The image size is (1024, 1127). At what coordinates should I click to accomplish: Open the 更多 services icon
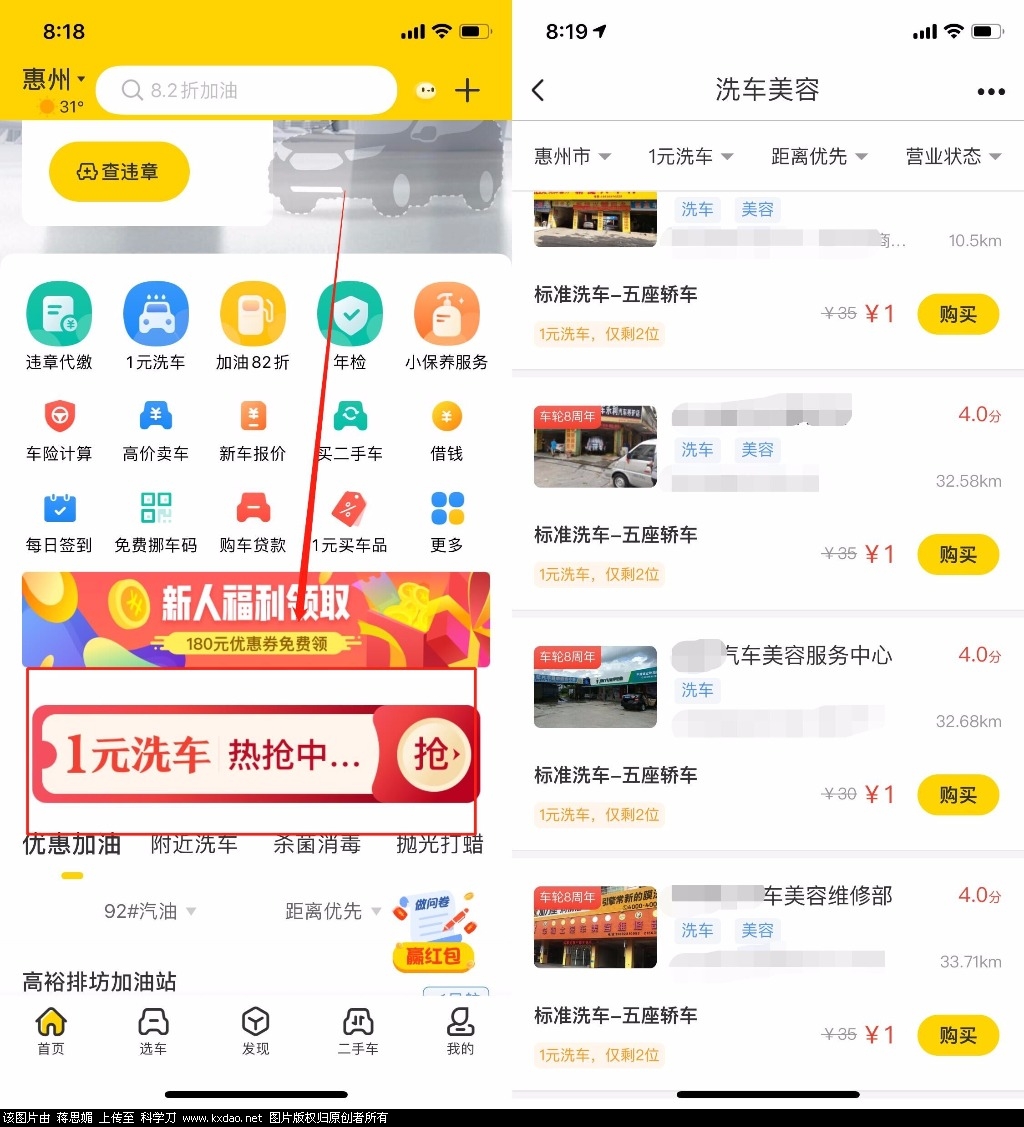447,522
